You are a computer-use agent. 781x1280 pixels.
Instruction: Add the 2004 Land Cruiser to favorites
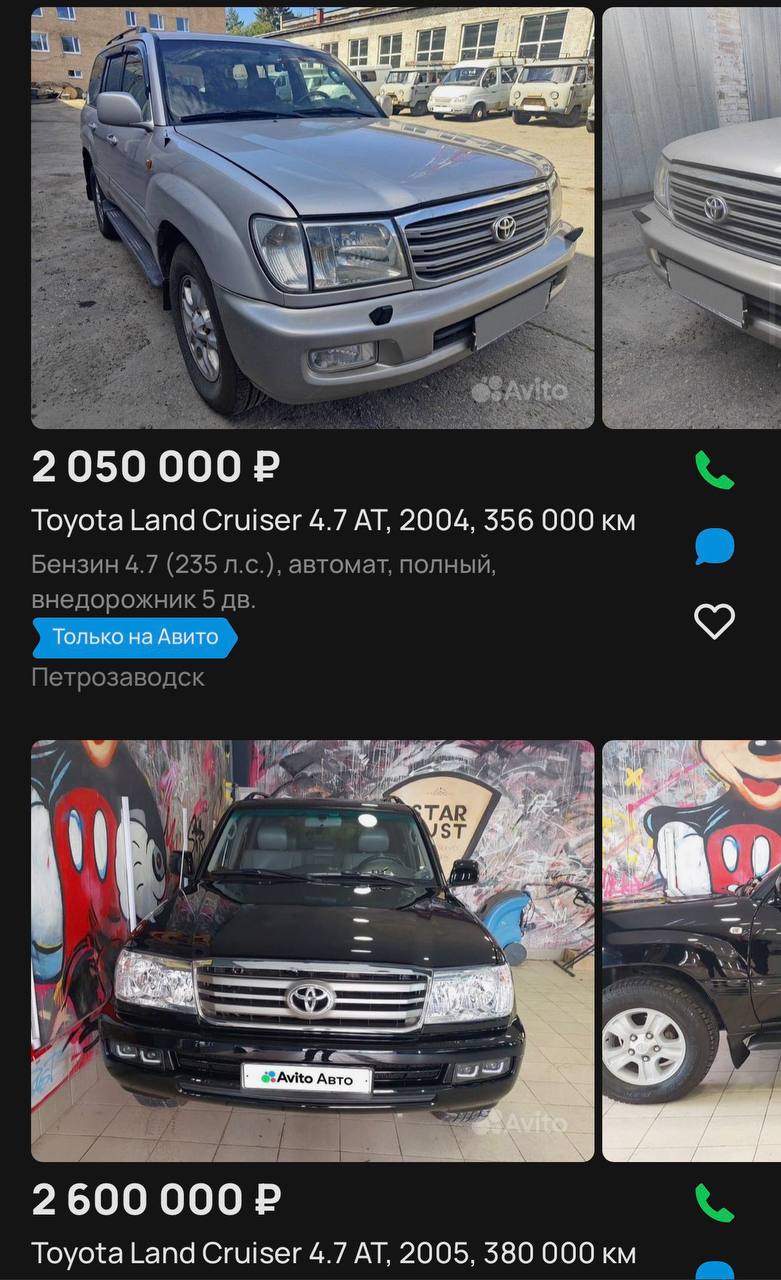(x=714, y=621)
